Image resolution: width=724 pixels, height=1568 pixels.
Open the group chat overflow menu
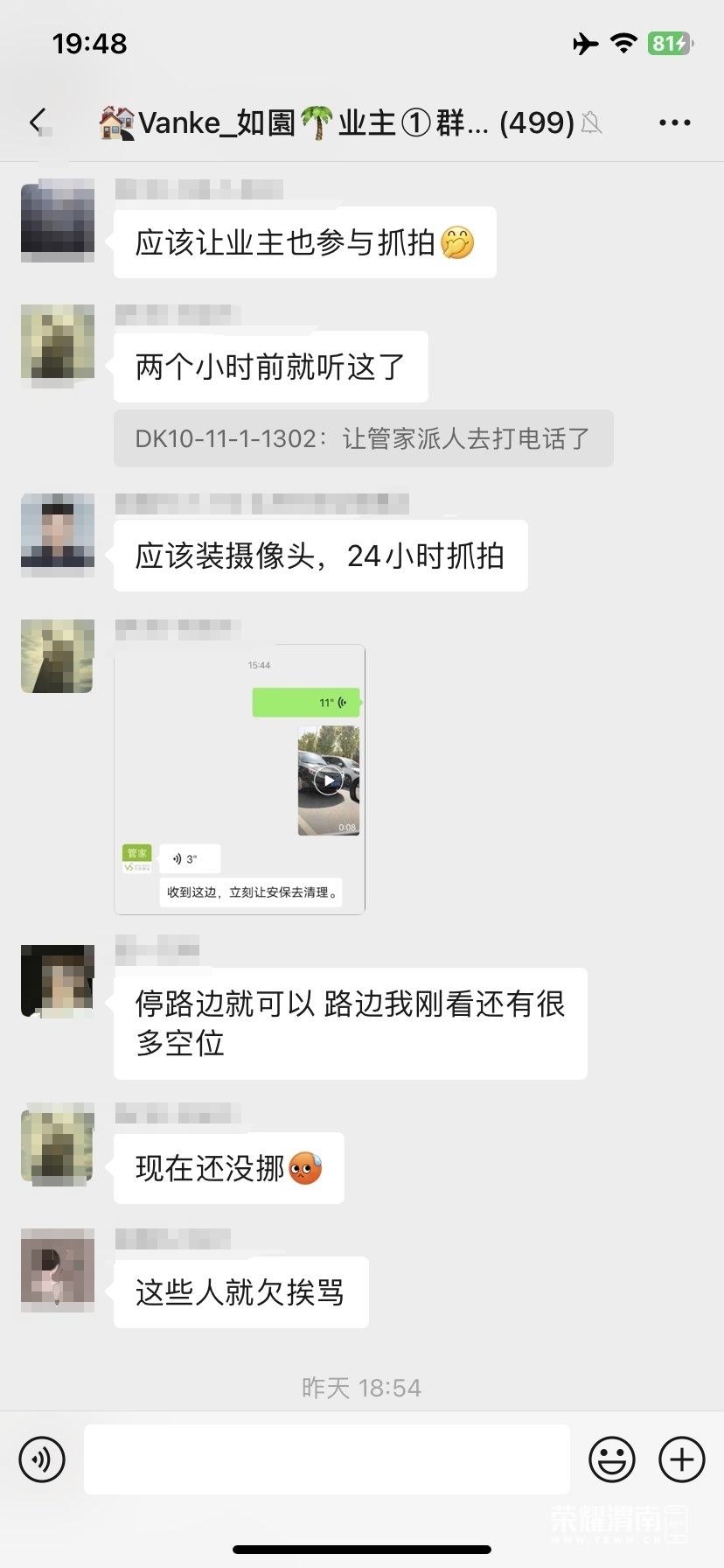pos(674,122)
